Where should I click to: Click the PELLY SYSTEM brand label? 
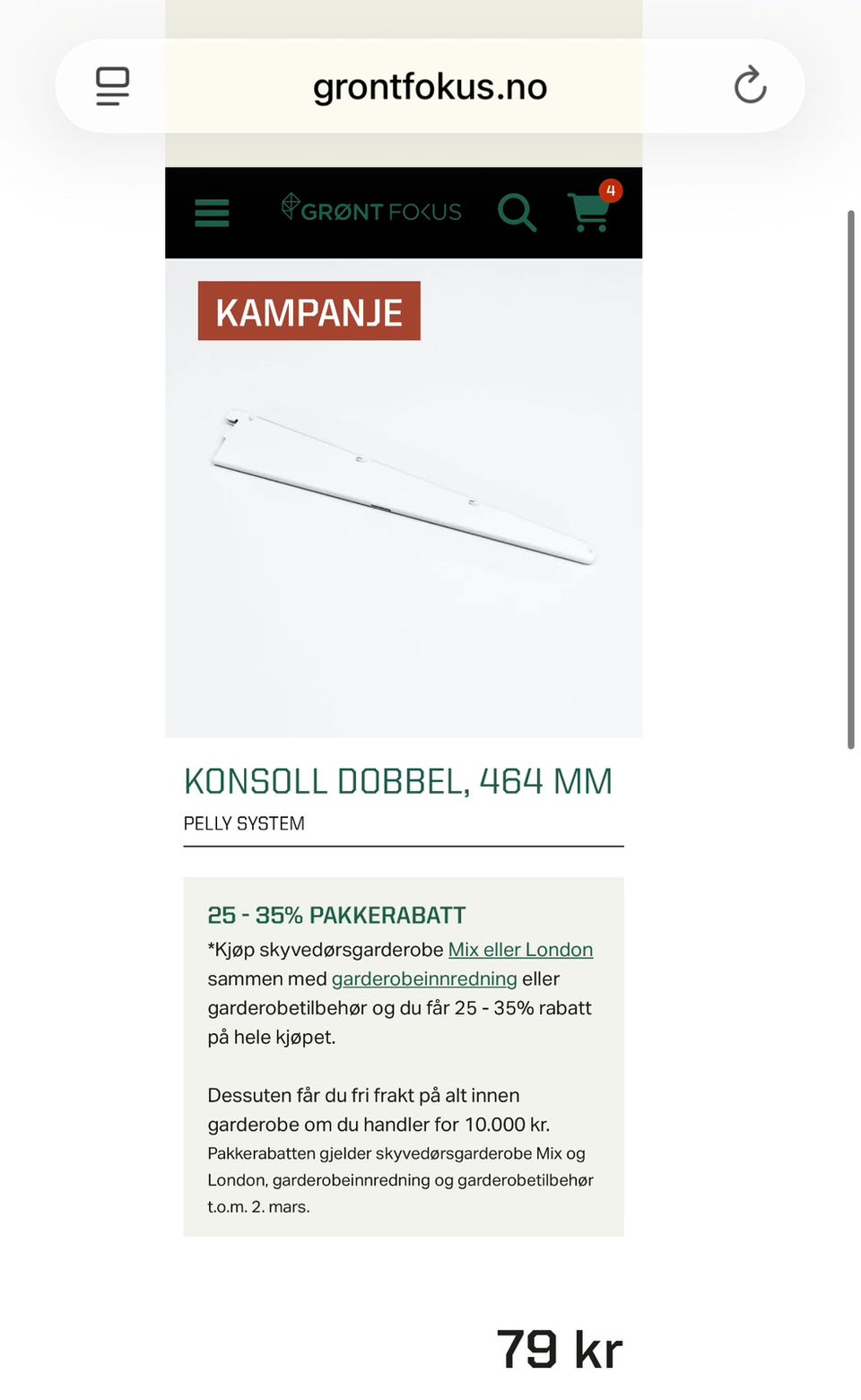pyautogui.click(x=243, y=822)
